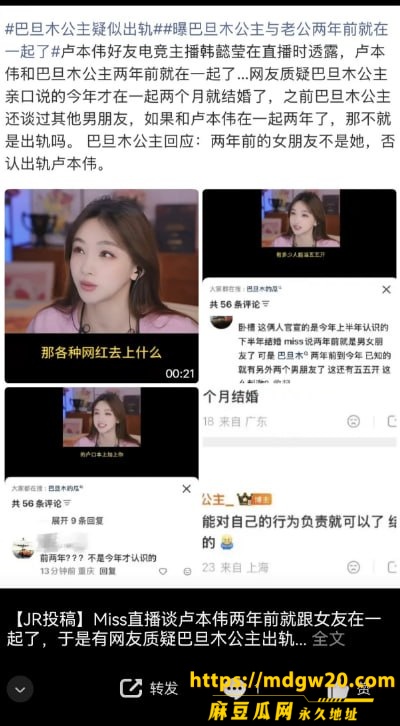Screen dimensions: 400x726
Task: Collapse the viewer with the down chevron
Action: coord(20,689)
